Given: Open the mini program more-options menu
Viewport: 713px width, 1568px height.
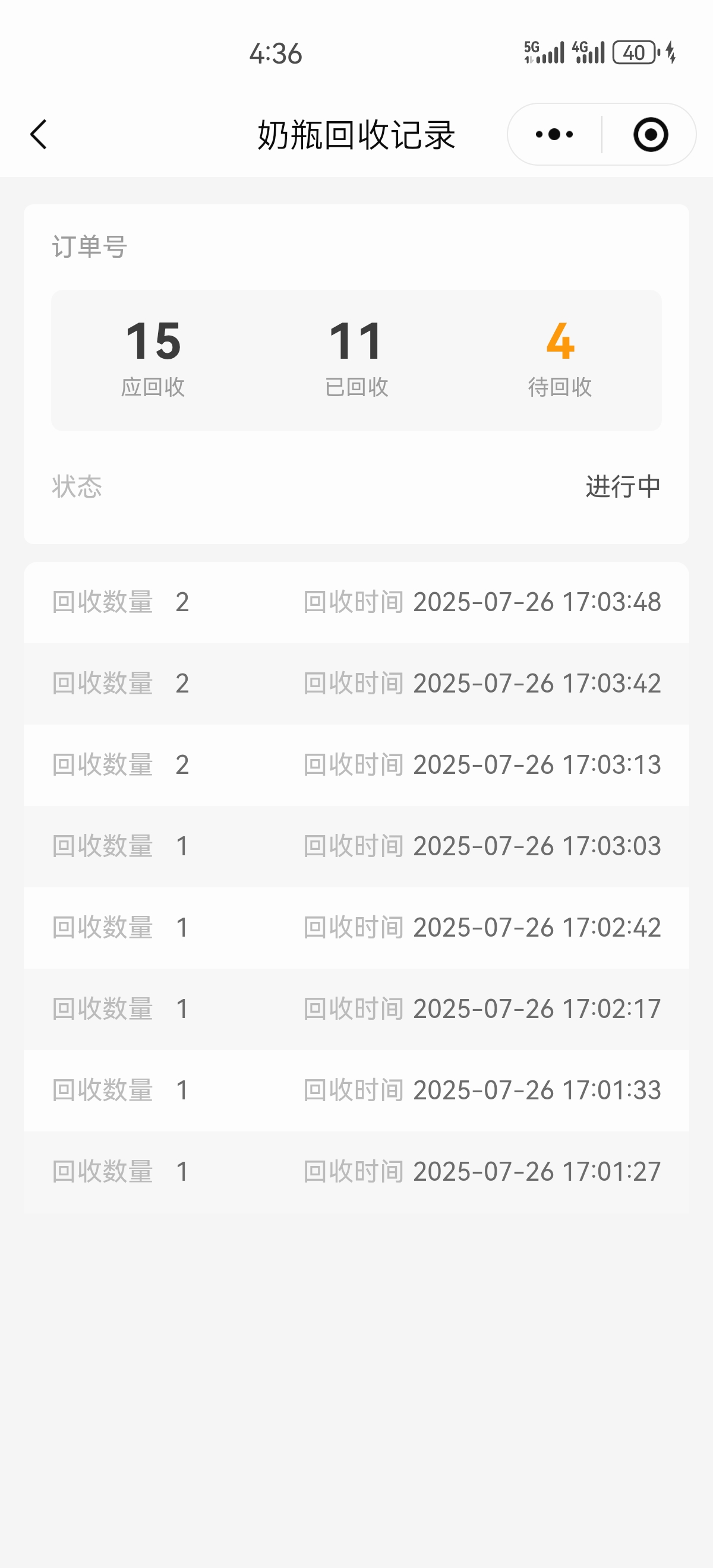Looking at the screenshot, I should [x=554, y=134].
